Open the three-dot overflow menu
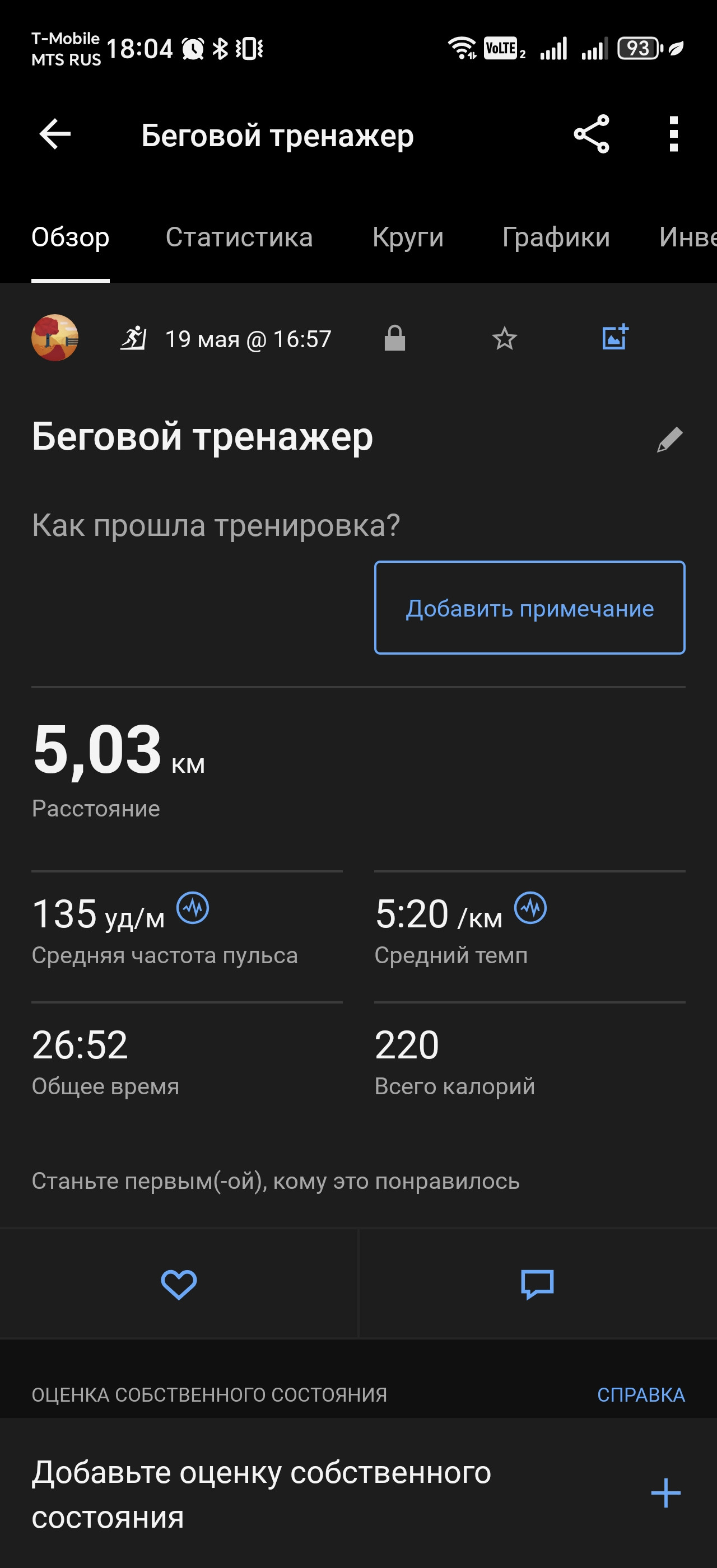The height and width of the screenshot is (1568, 717). click(673, 134)
